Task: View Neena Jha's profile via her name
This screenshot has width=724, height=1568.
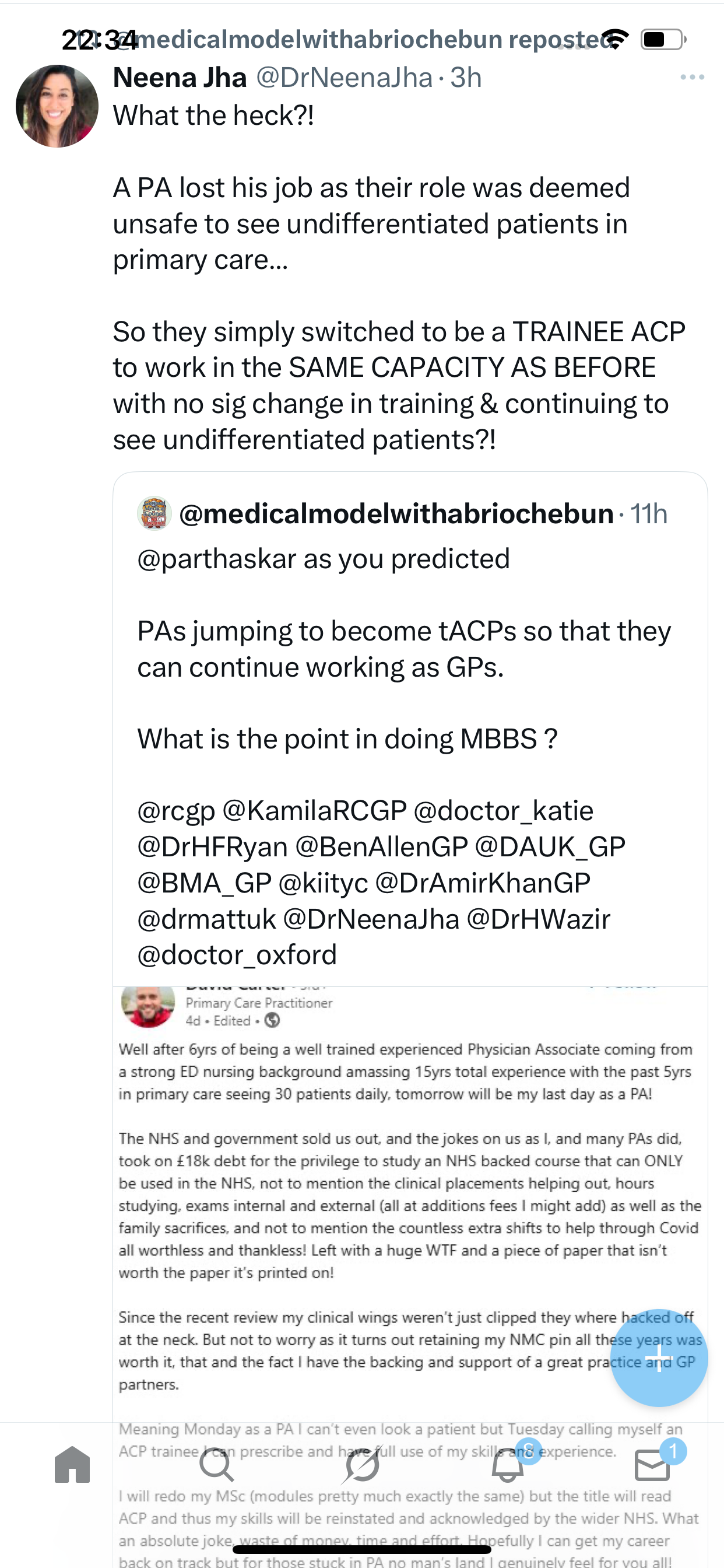Action: (x=180, y=78)
